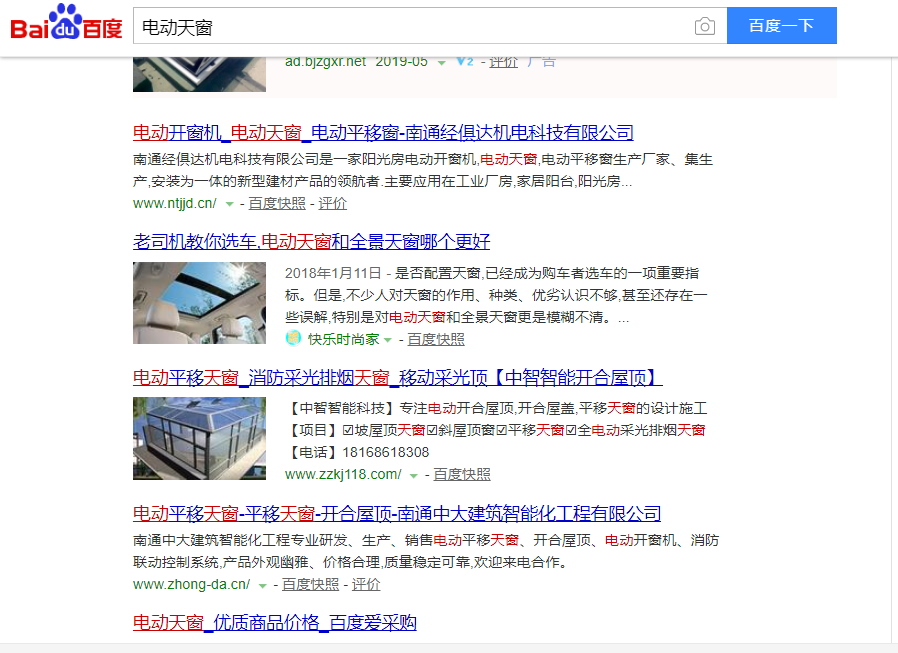The height and width of the screenshot is (653, 898).
Task: Open the 南通中大建筑智能化工程有限公司 result
Action: point(397,514)
